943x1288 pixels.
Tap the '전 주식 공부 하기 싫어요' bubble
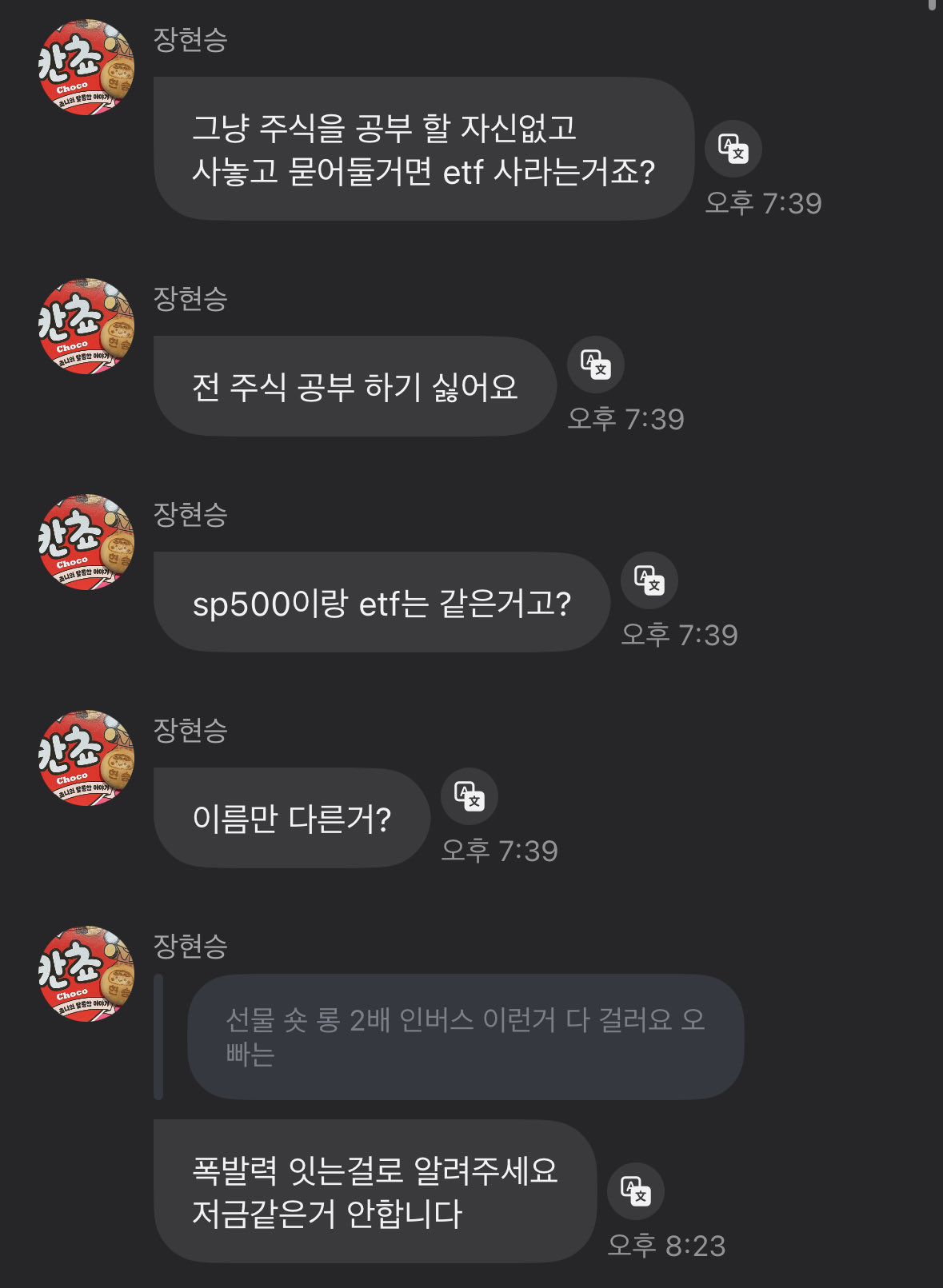[x=354, y=386]
